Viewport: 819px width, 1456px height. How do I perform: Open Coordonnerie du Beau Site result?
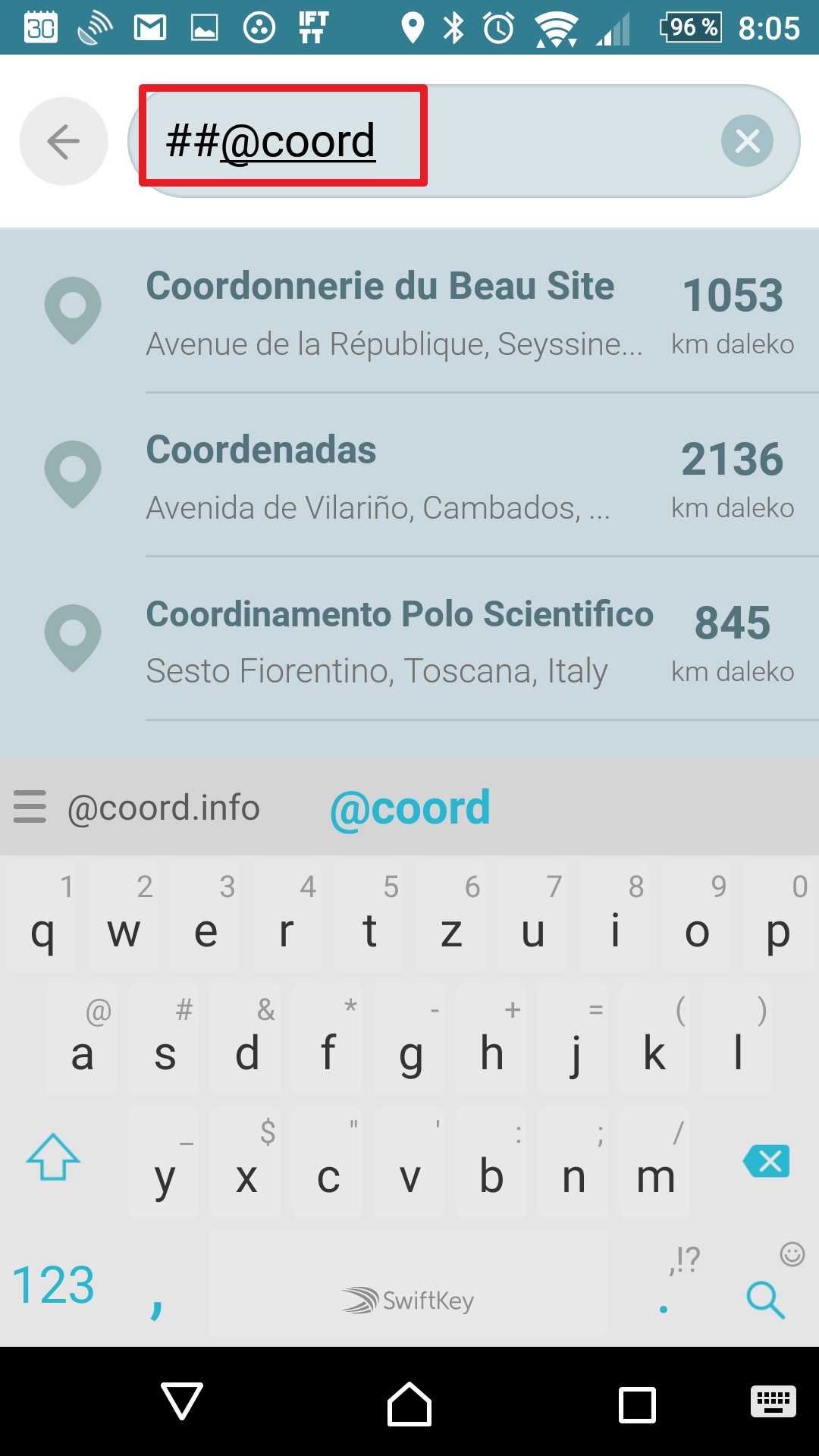coord(409,311)
